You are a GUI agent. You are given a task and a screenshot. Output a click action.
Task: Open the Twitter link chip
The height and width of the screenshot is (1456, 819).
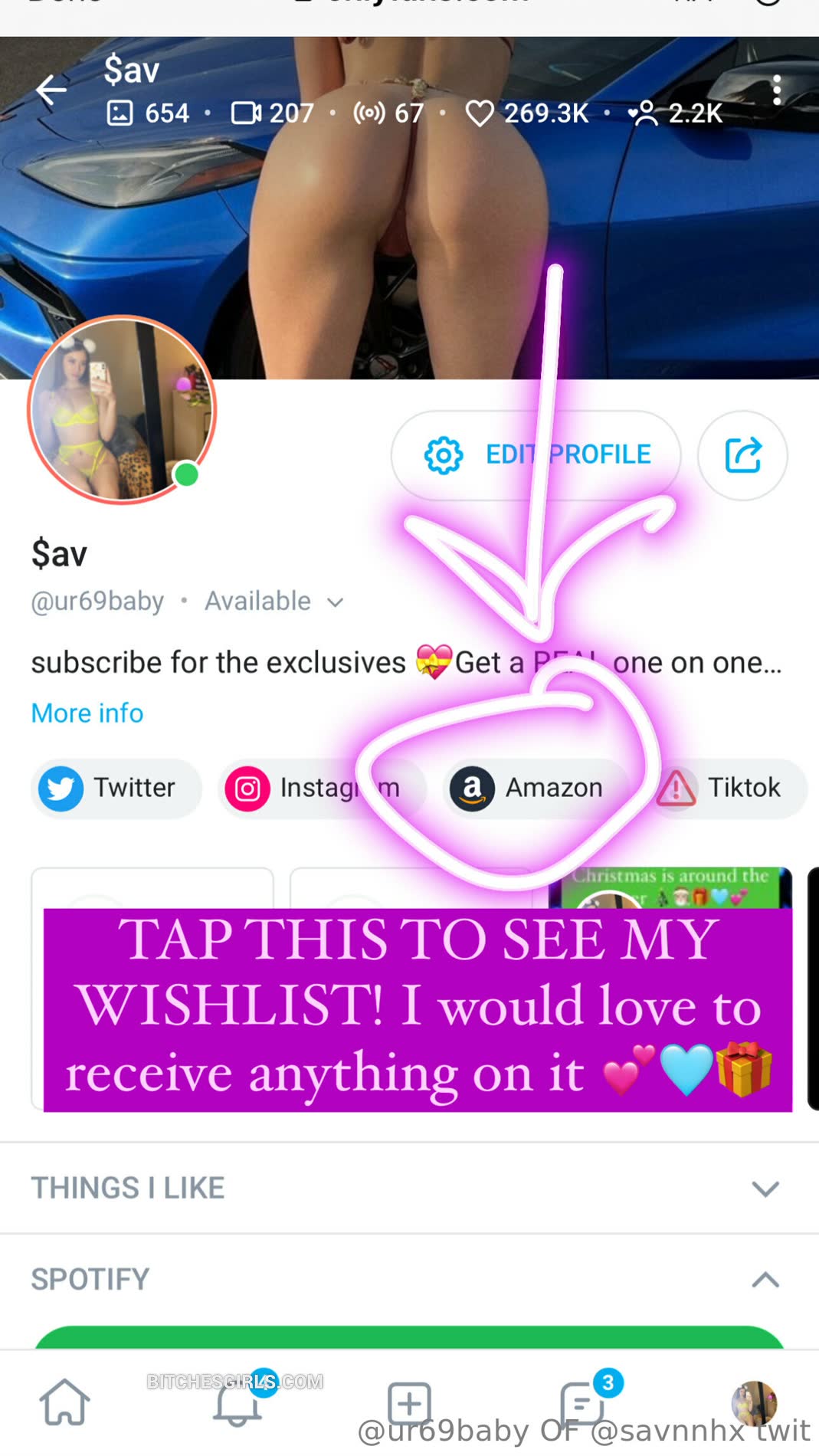pos(116,789)
